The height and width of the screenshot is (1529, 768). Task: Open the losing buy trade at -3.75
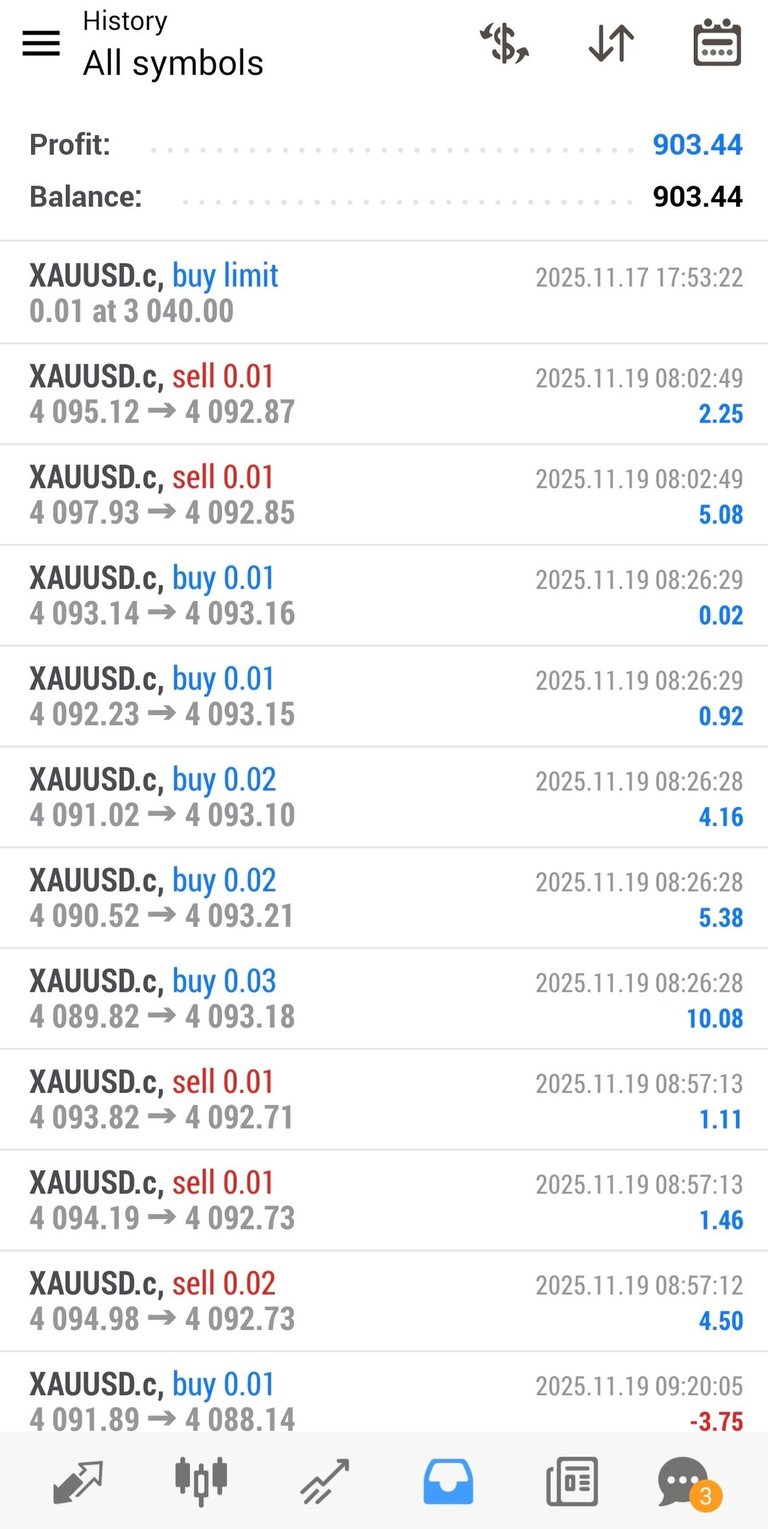coord(384,1398)
